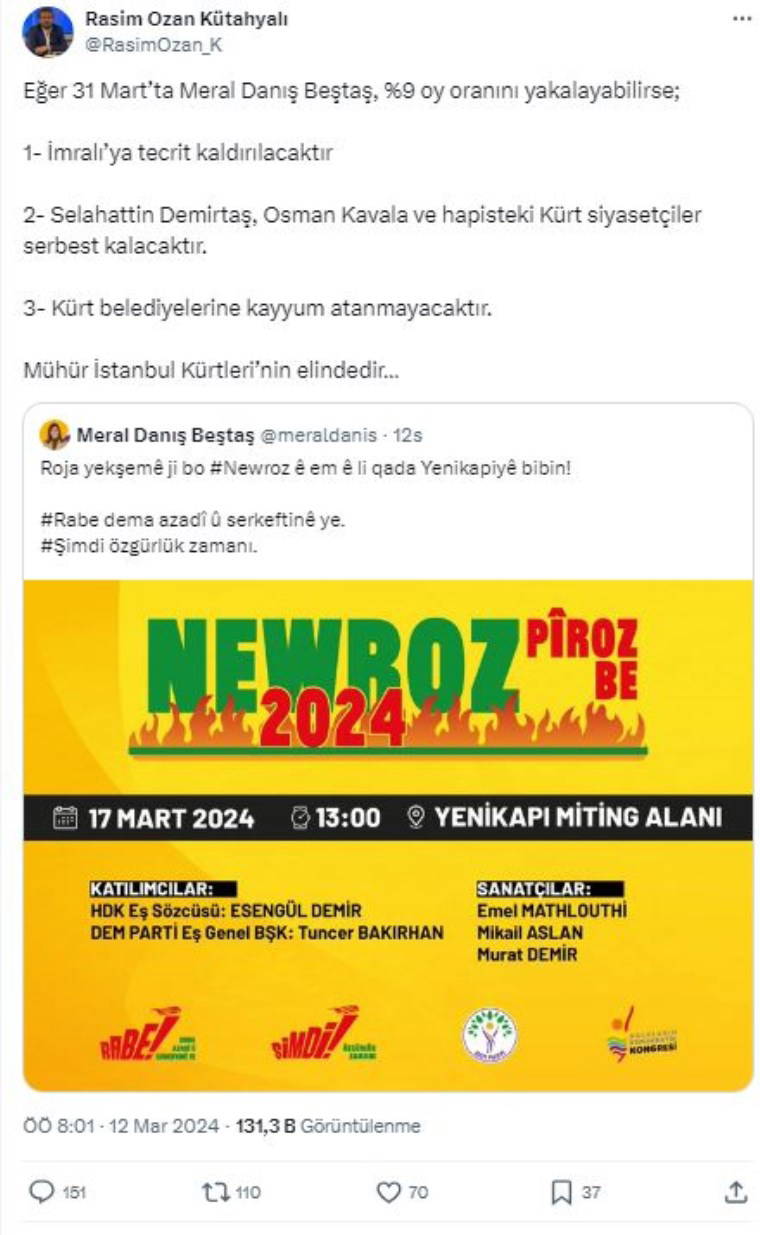Share this tweet
The width and height of the screenshot is (760, 1235).
[x=735, y=1191]
